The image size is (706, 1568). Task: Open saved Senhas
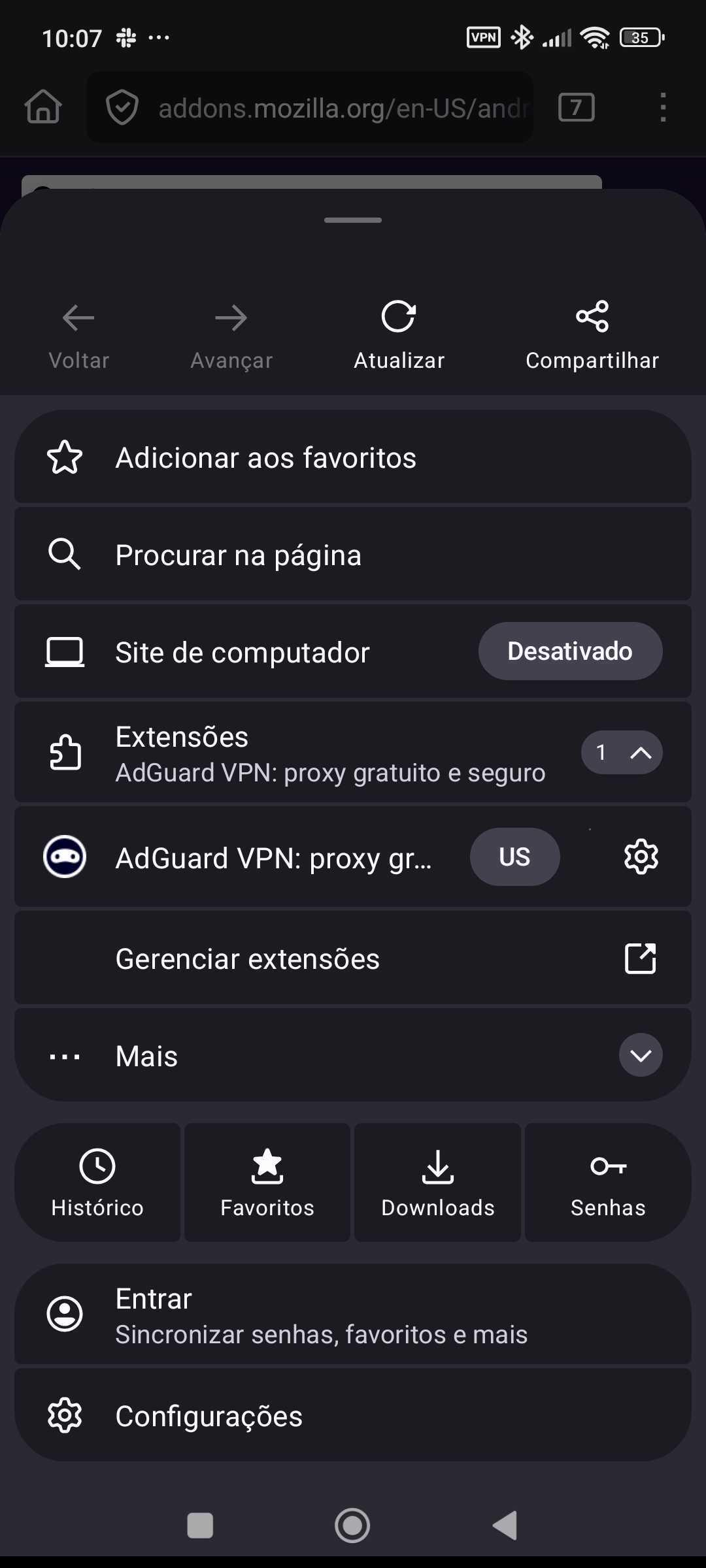click(x=608, y=1182)
